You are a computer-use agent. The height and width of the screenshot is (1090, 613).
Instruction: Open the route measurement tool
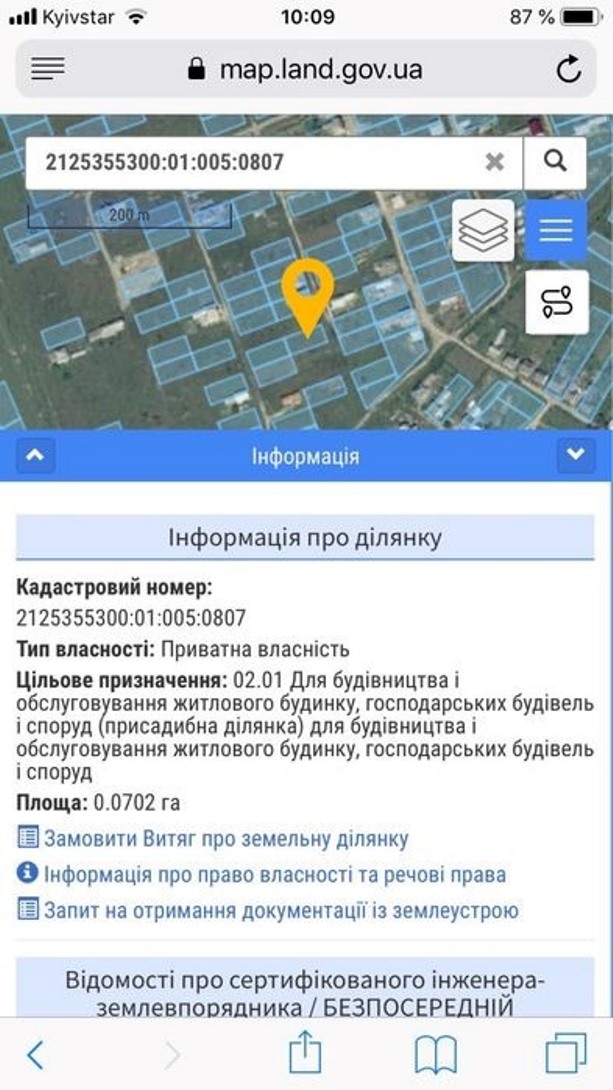tap(557, 302)
